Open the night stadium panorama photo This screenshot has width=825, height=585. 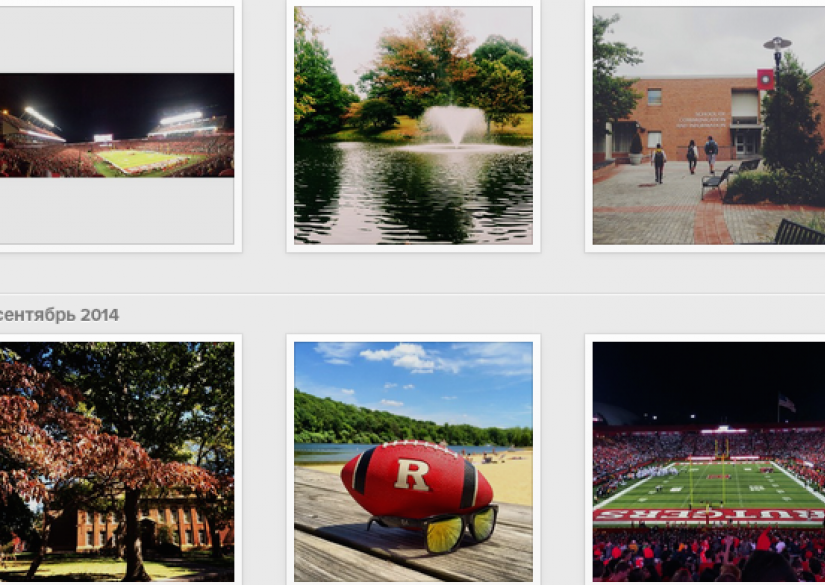pos(117,125)
